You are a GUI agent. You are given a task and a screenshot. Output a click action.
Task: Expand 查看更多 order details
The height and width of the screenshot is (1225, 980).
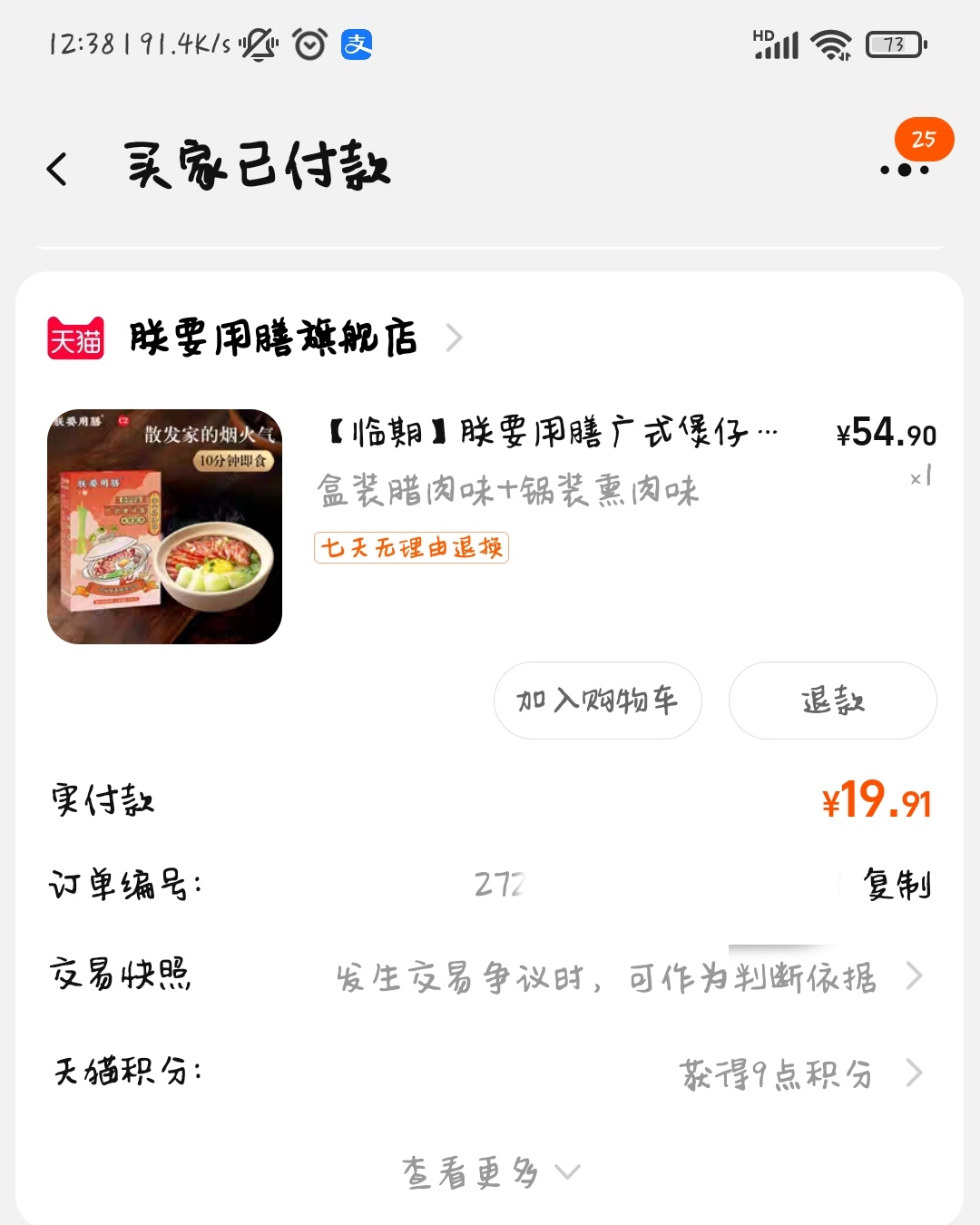pos(490,1172)
